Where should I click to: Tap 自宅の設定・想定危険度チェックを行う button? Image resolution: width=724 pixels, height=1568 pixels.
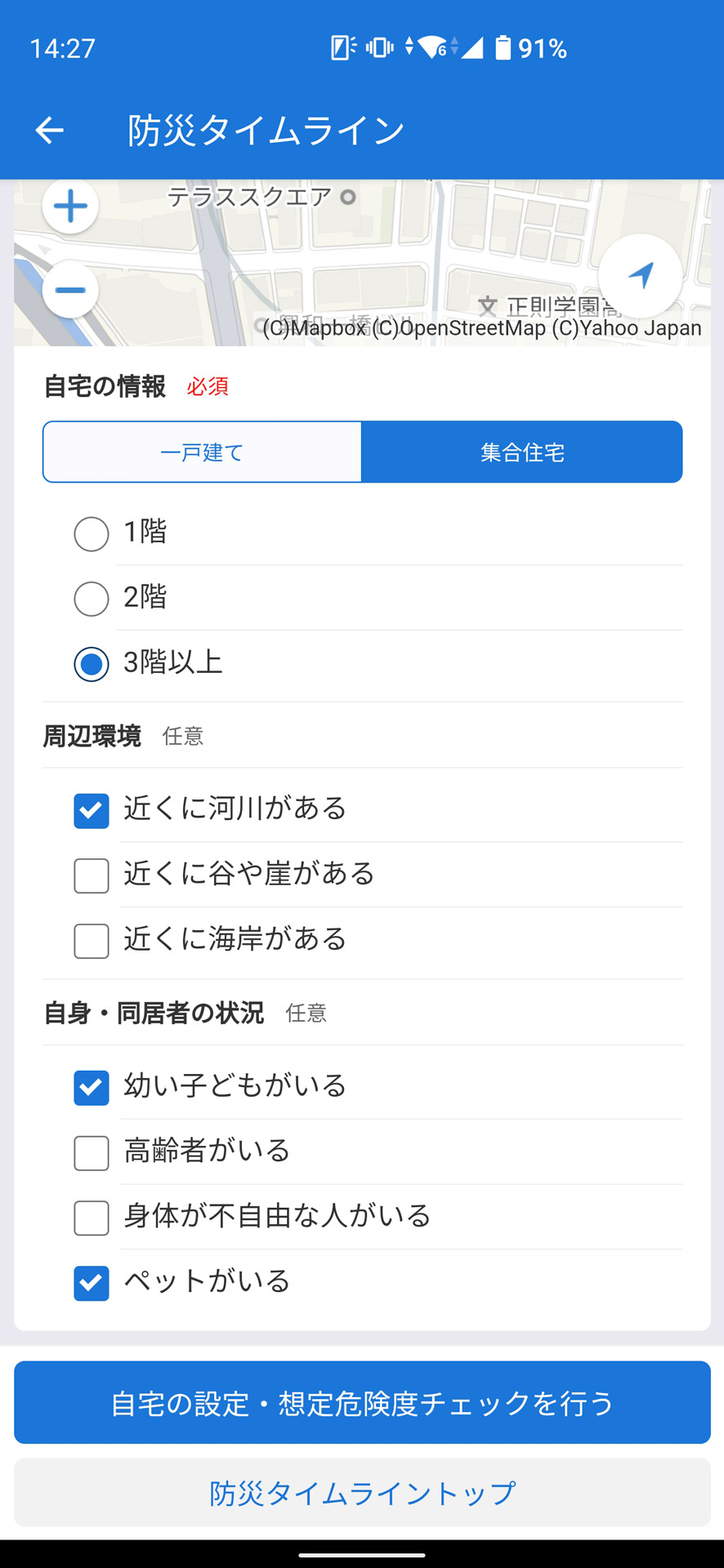click(x=362, y=1402)
